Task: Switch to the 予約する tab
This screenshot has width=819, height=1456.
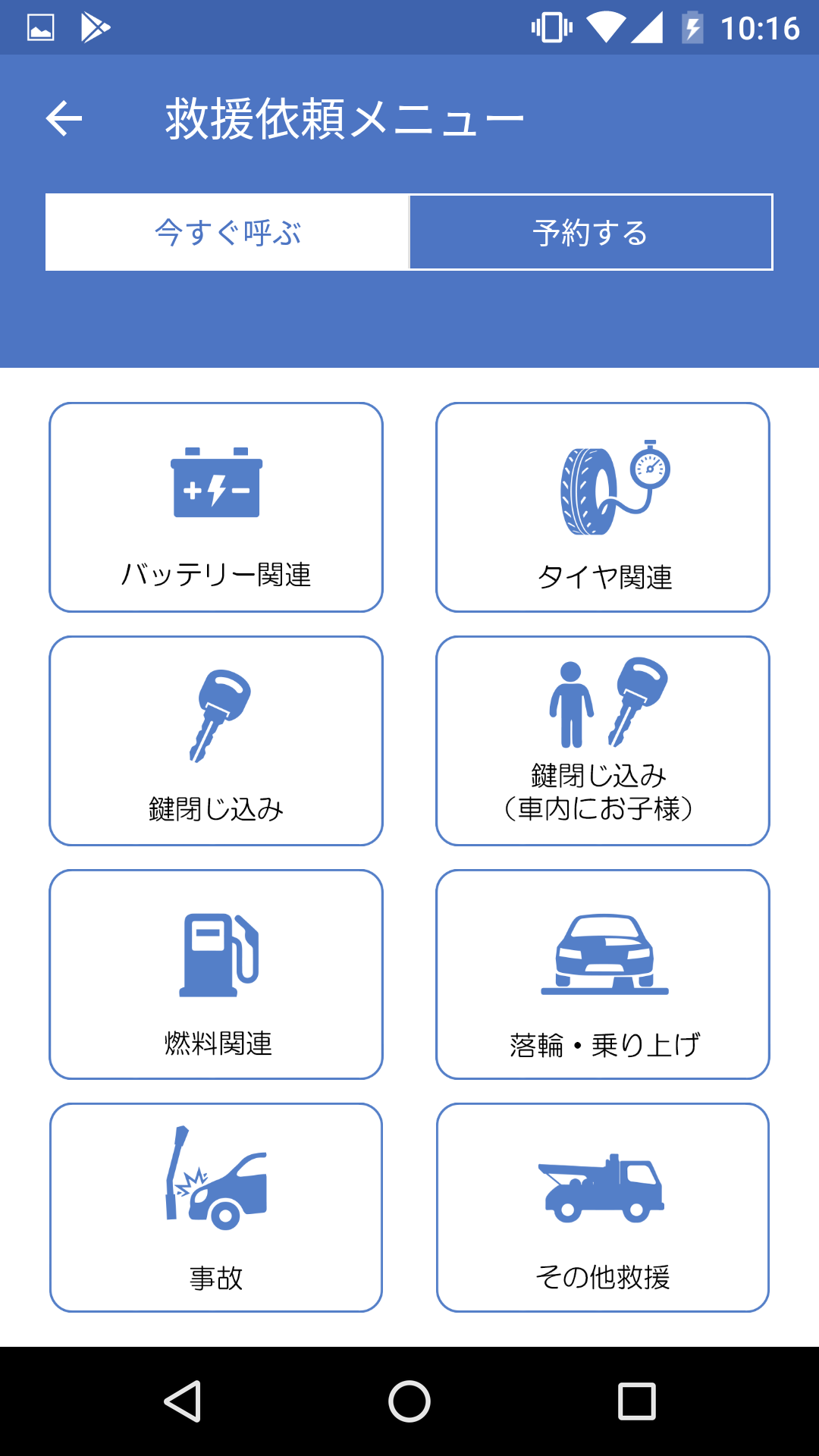Action: pyautogui.click(x=591, y=232)
